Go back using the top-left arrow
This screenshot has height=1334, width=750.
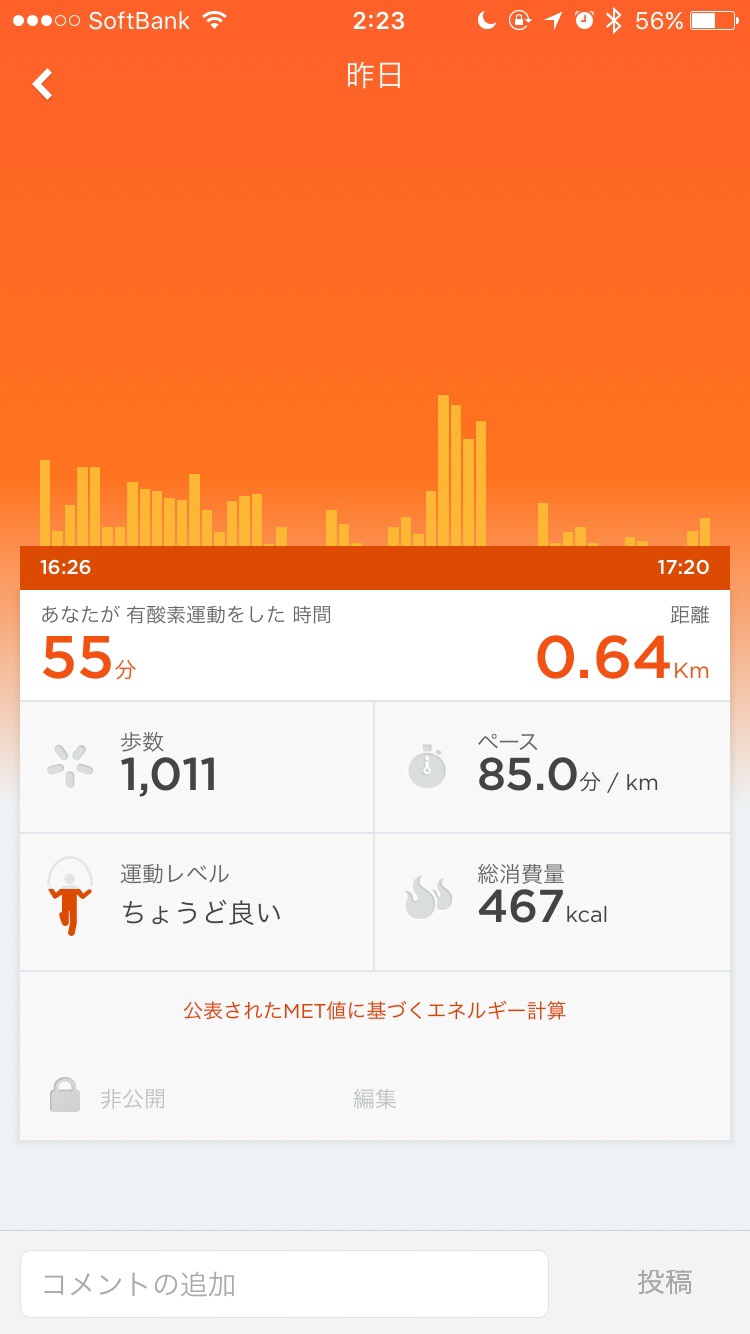pos(42,84)
